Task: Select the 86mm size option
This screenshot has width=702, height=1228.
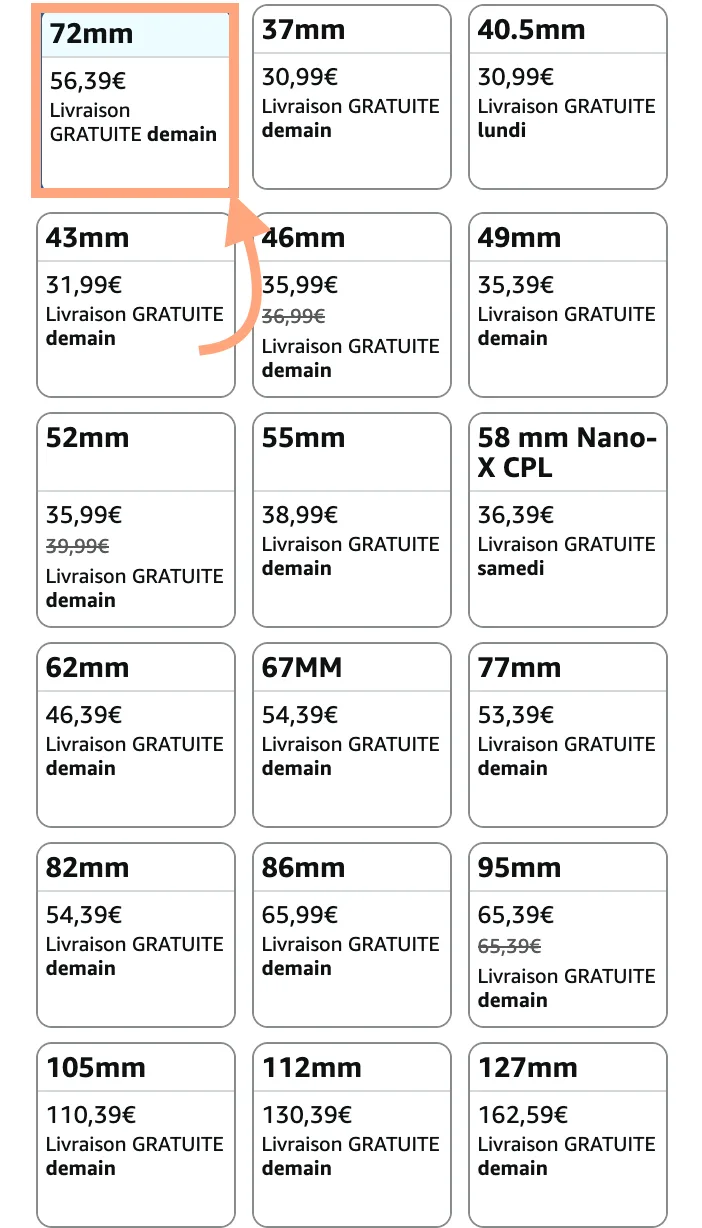Action: click(352, 935)
